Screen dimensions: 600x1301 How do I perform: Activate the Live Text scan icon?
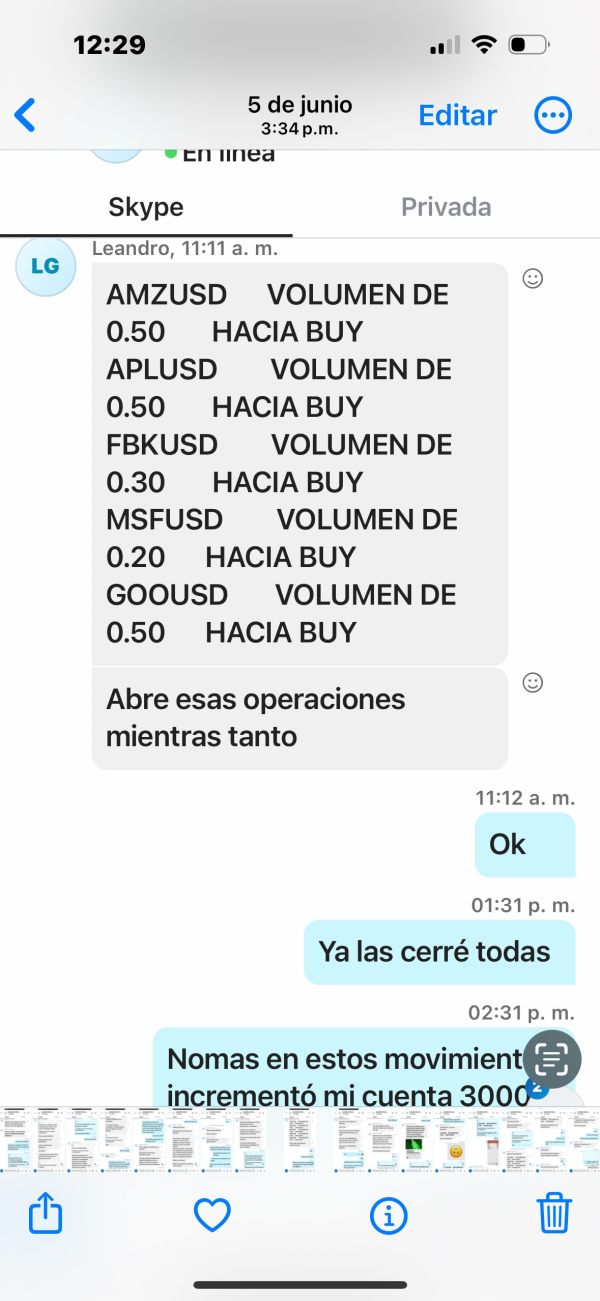coord(551,1058)
